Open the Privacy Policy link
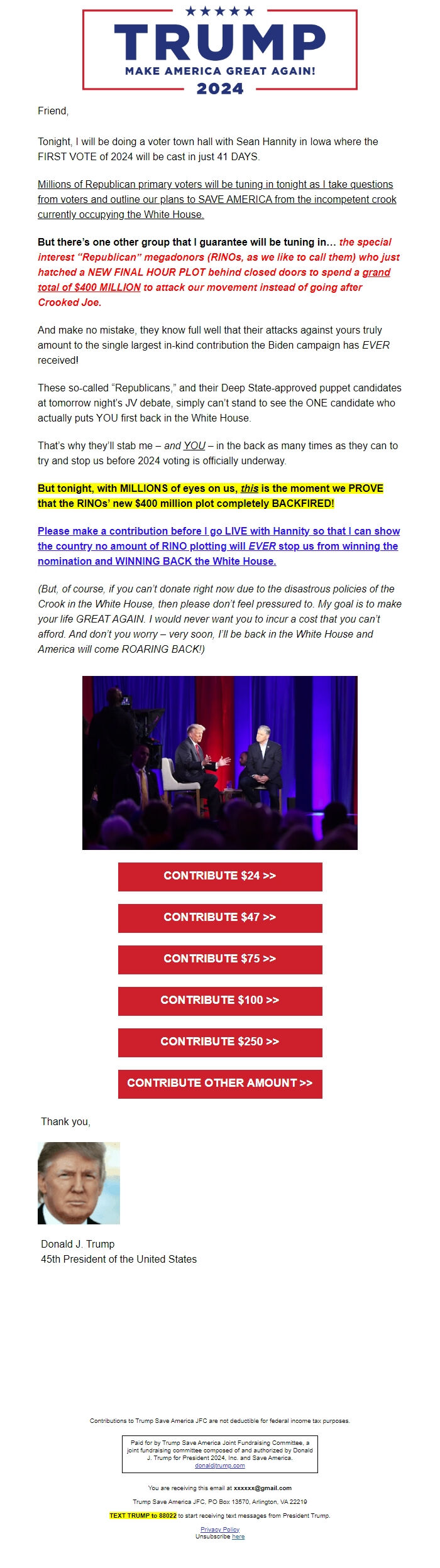Screen dimensions: 440x1568 click(219, 1530)
